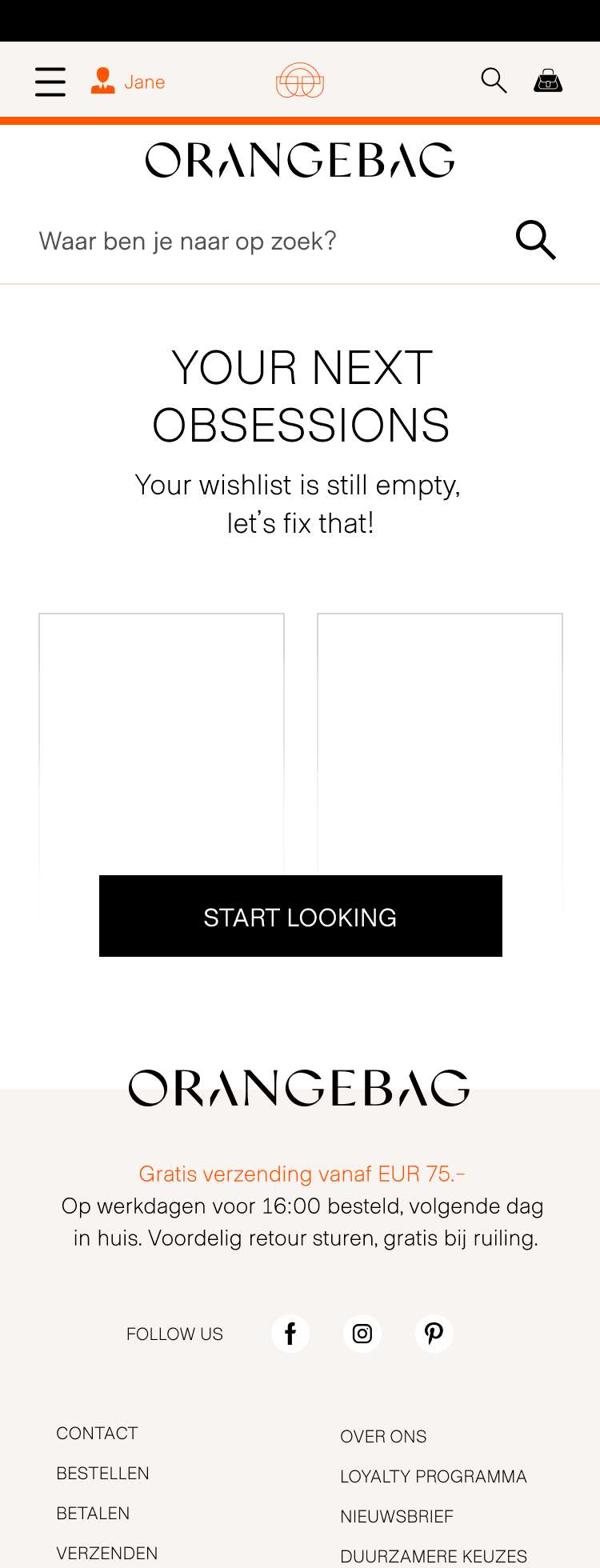The width and height of the screenshot is (600, 1568).
Task: Open LOYALTY PROGRAMMA link
Action: [433, 1476]
